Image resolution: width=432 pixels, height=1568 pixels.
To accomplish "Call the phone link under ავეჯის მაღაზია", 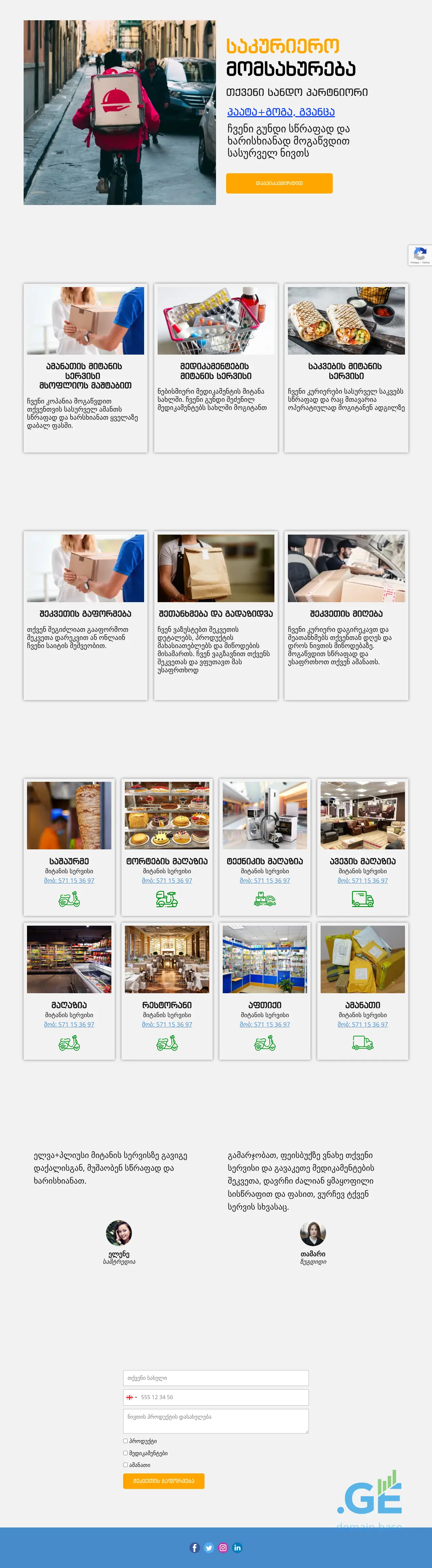I will (x=362, y=880).
